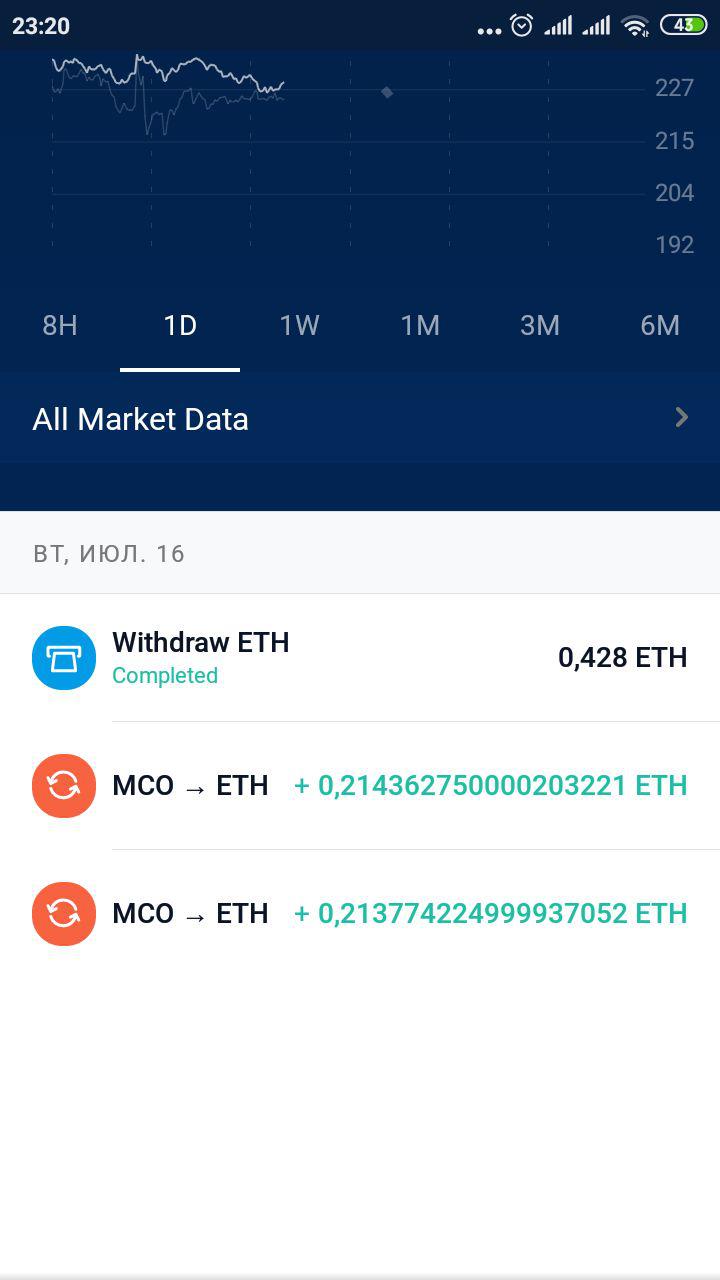
Task: Select the 1D chart range
Action: click(x=180, y=325)
